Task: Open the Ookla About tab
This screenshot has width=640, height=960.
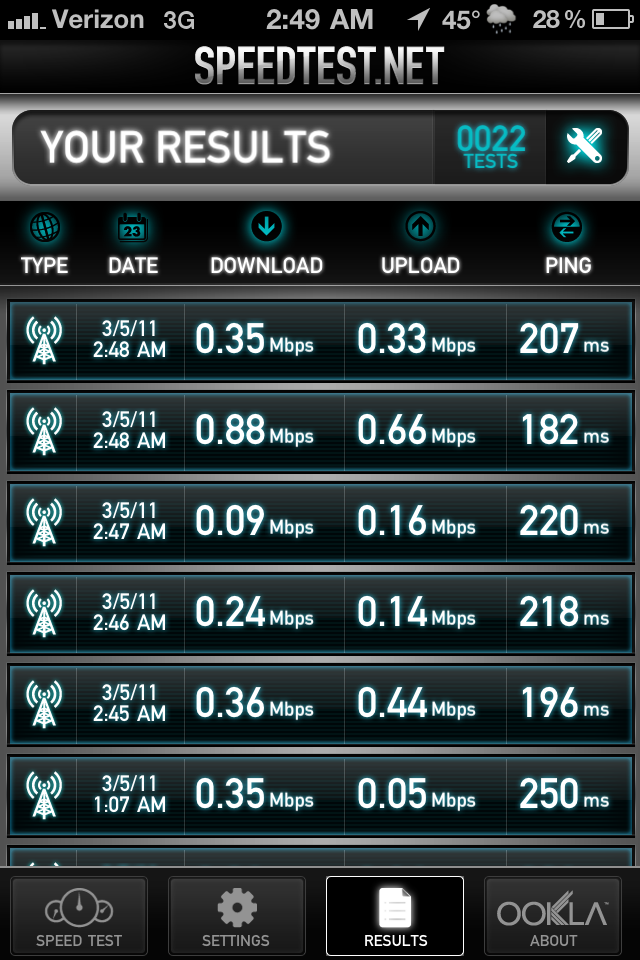Action: [553, 915]
